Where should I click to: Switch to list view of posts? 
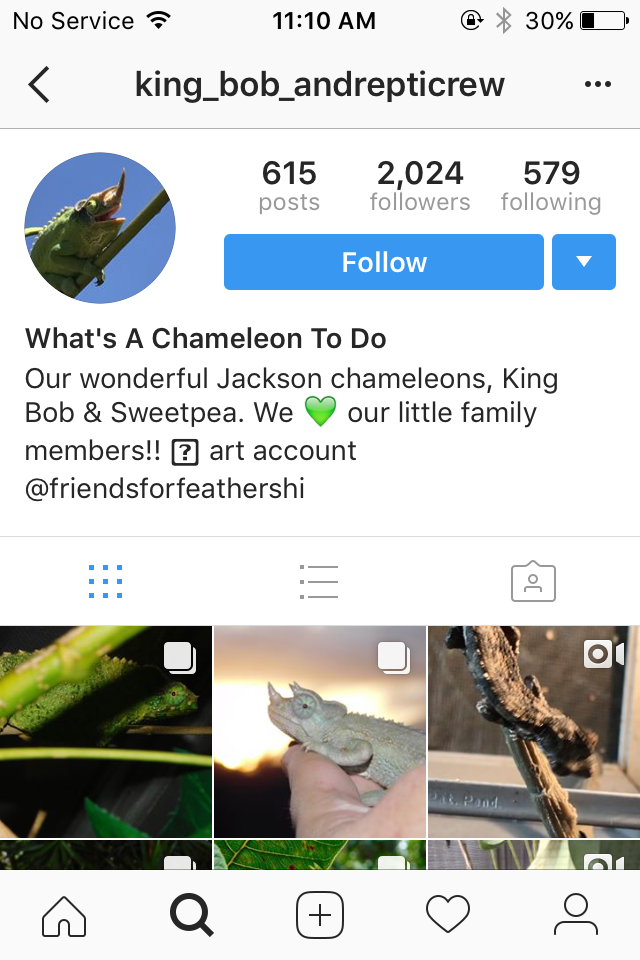point(319,581)
